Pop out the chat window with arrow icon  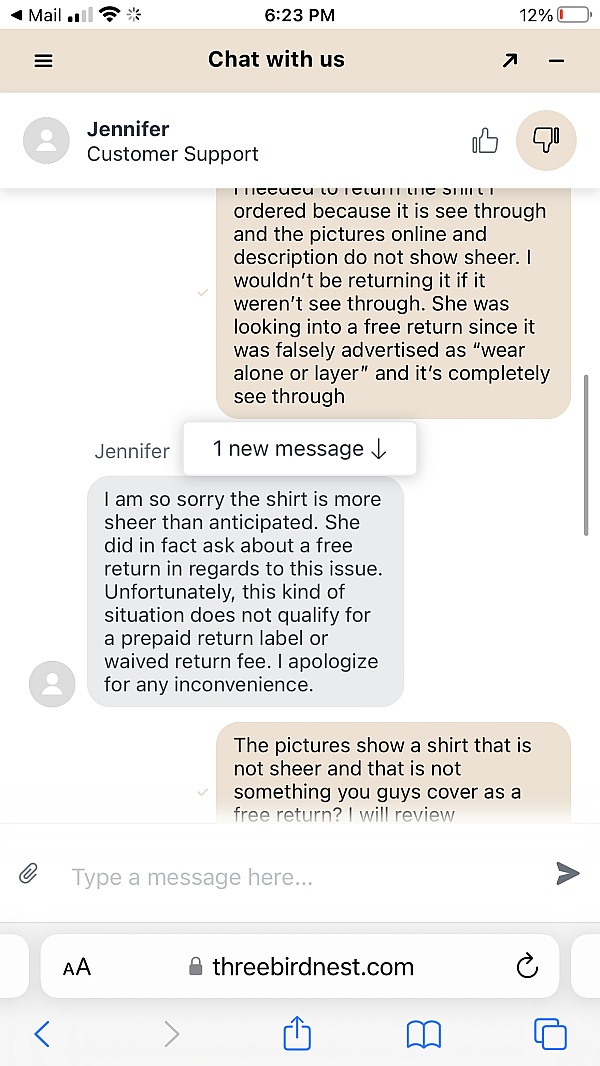coord(509,61)
